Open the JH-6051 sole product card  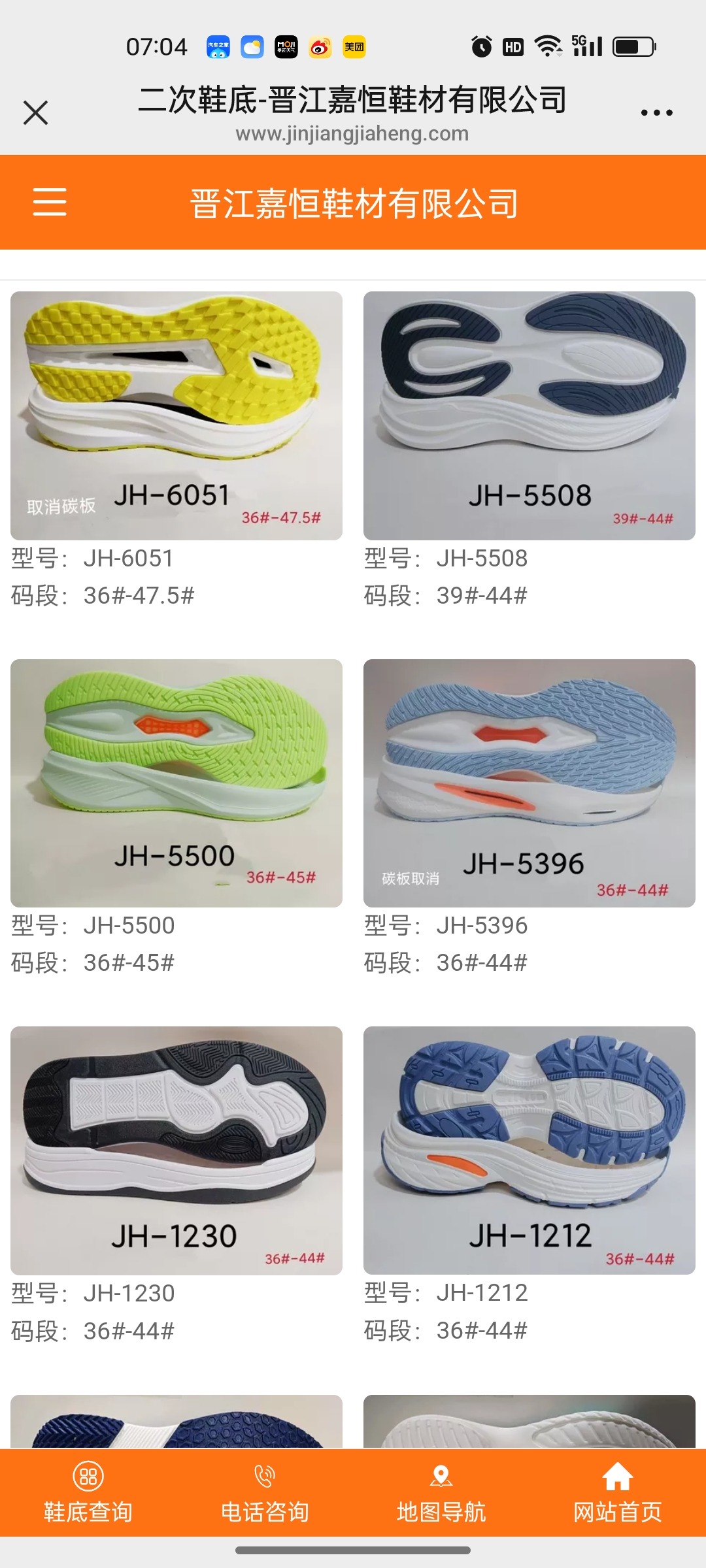[176, 416]
